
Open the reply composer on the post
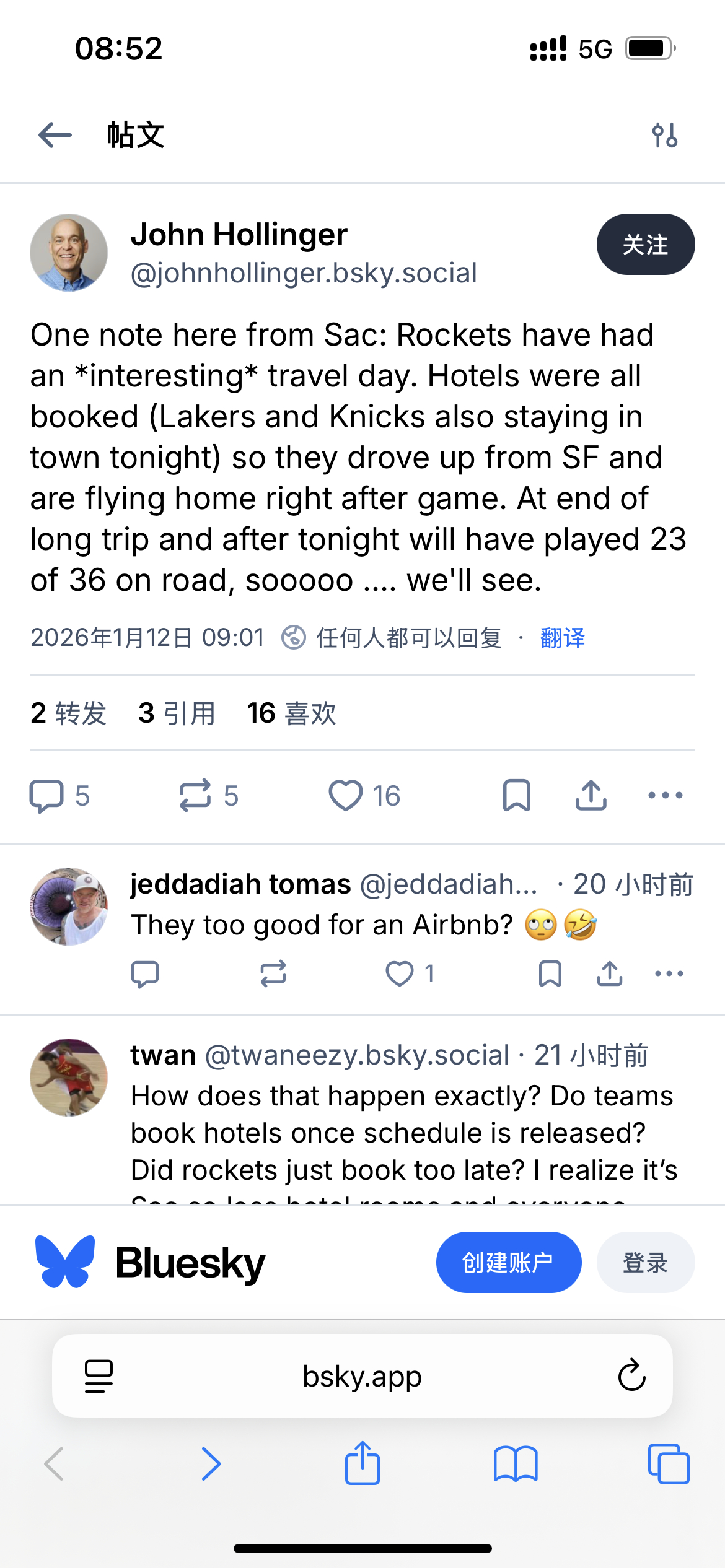(51, 796)
